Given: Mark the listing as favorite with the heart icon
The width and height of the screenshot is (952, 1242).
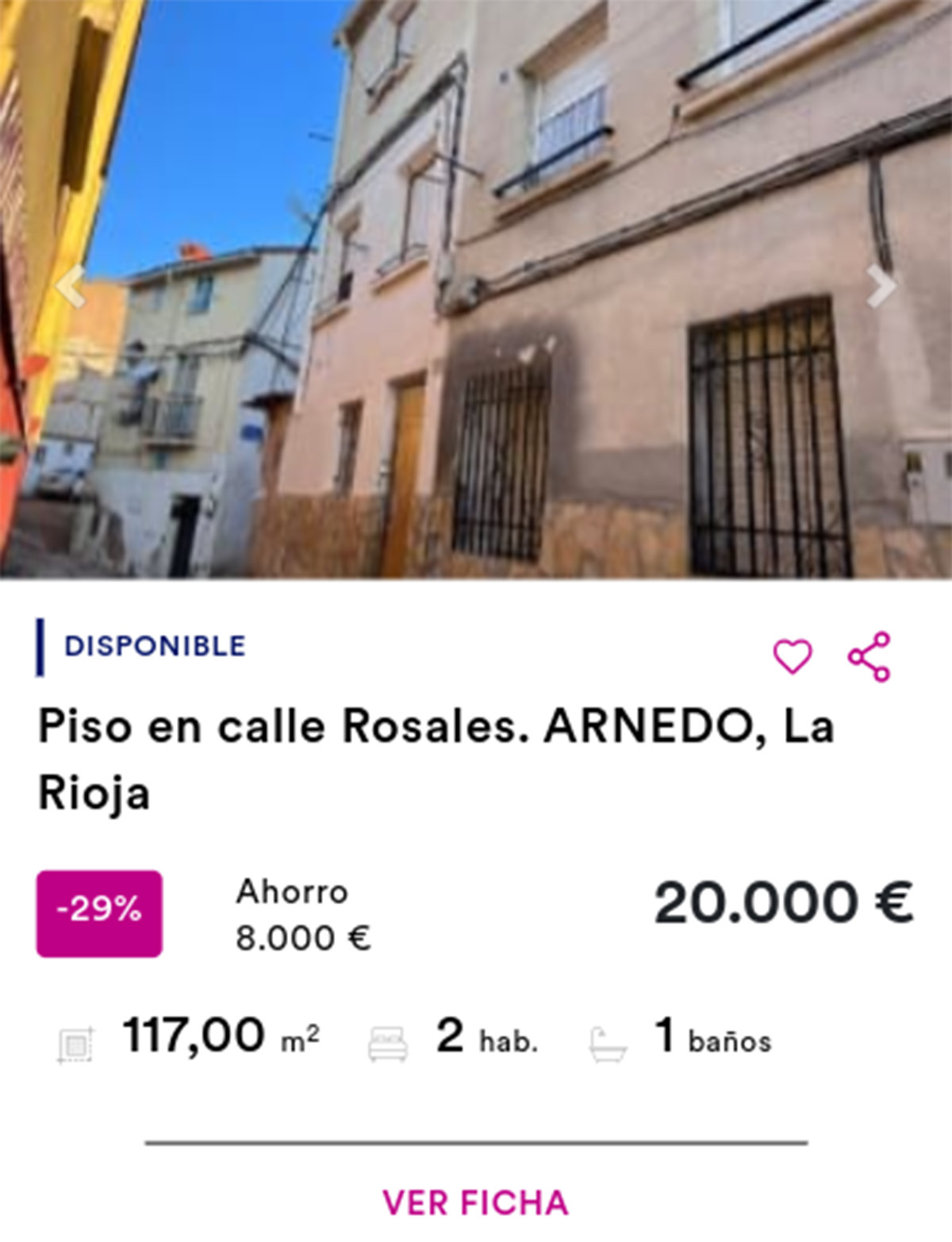Looking at the screenshot, I should pos(793,656).
